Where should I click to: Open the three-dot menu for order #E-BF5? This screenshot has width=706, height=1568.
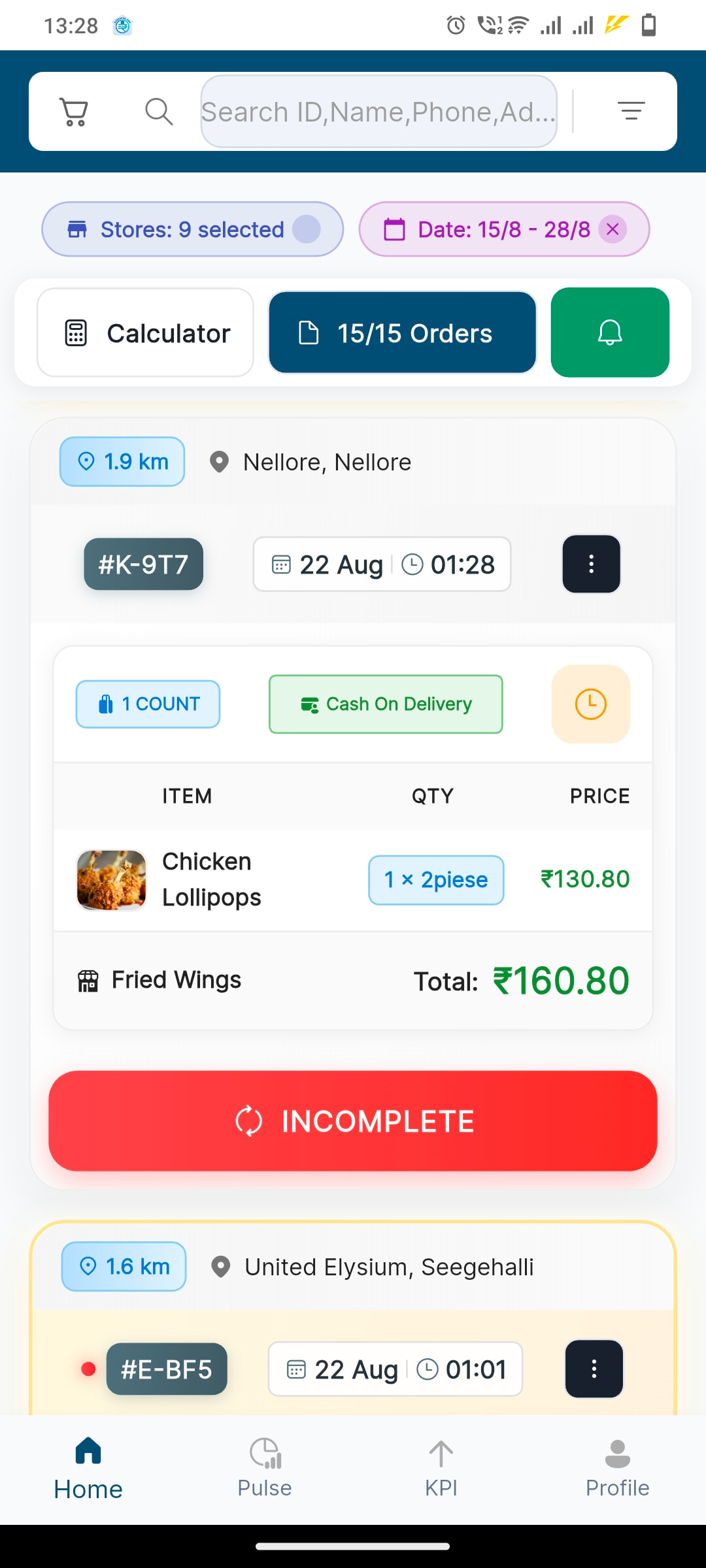coord(593,1369)
